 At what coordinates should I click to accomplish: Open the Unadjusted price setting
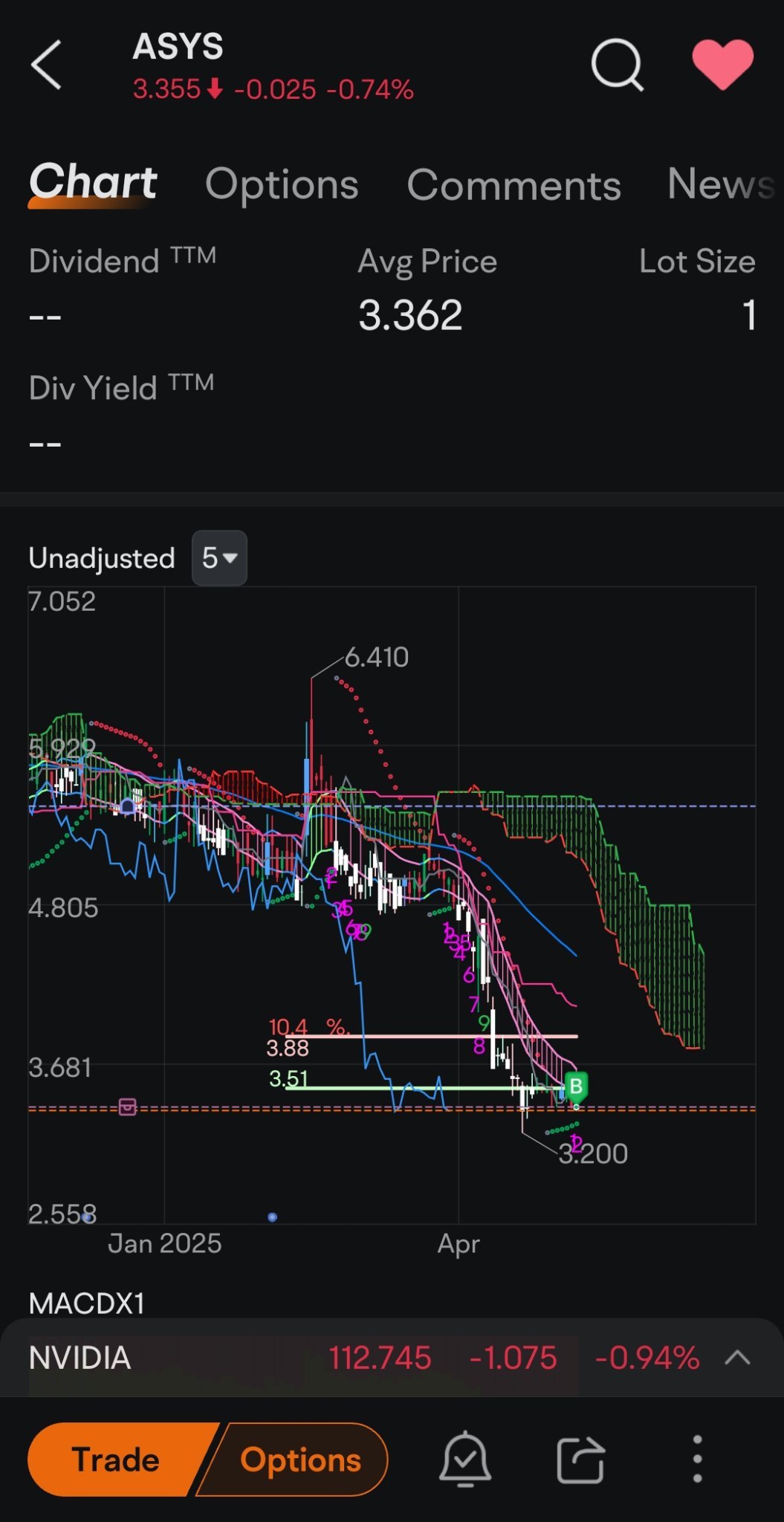pos(102,558)
